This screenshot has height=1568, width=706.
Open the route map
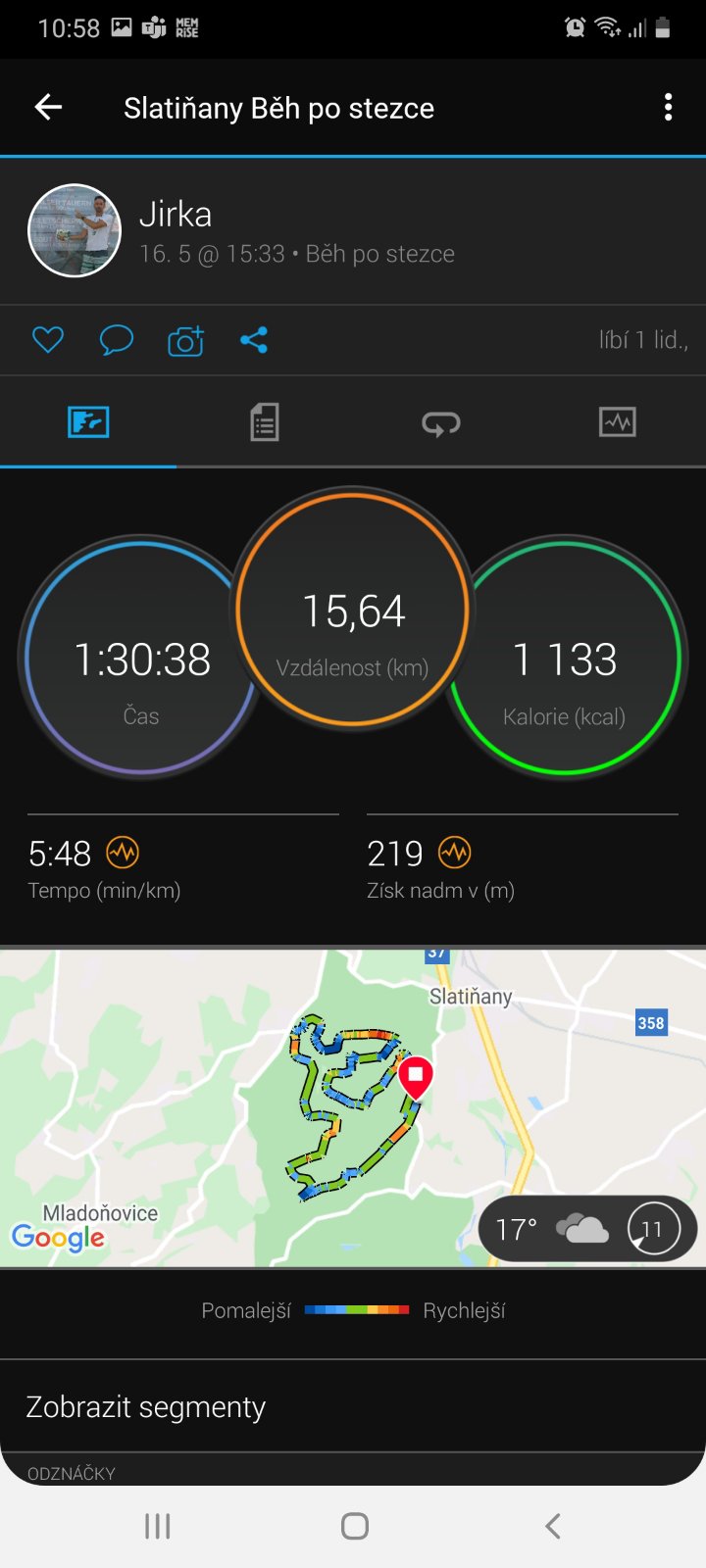click(x=353, y=1107)
